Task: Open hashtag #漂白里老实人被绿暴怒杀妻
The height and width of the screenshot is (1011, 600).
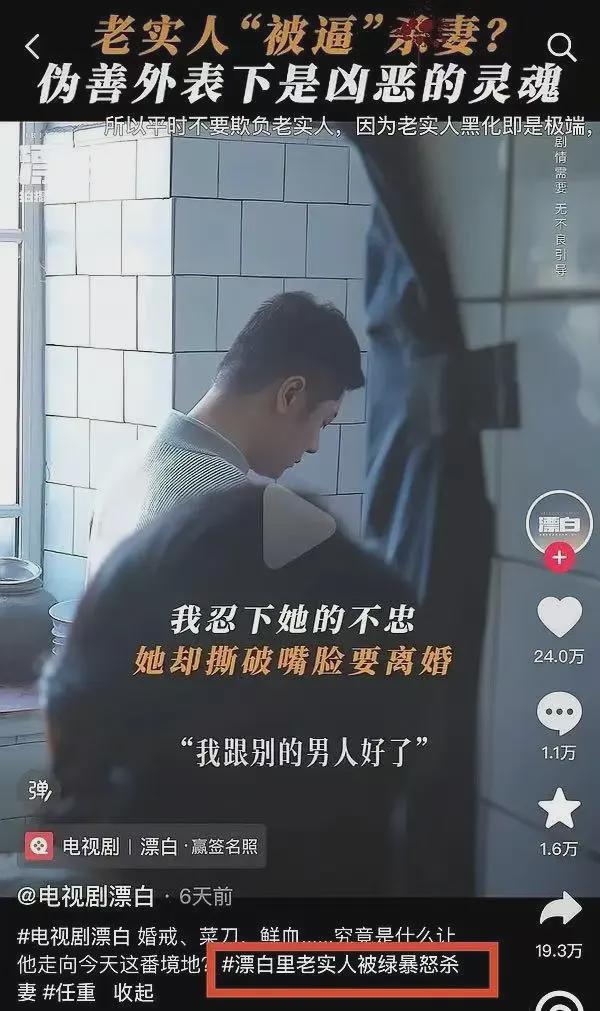Action: click(x=340, y=965)
